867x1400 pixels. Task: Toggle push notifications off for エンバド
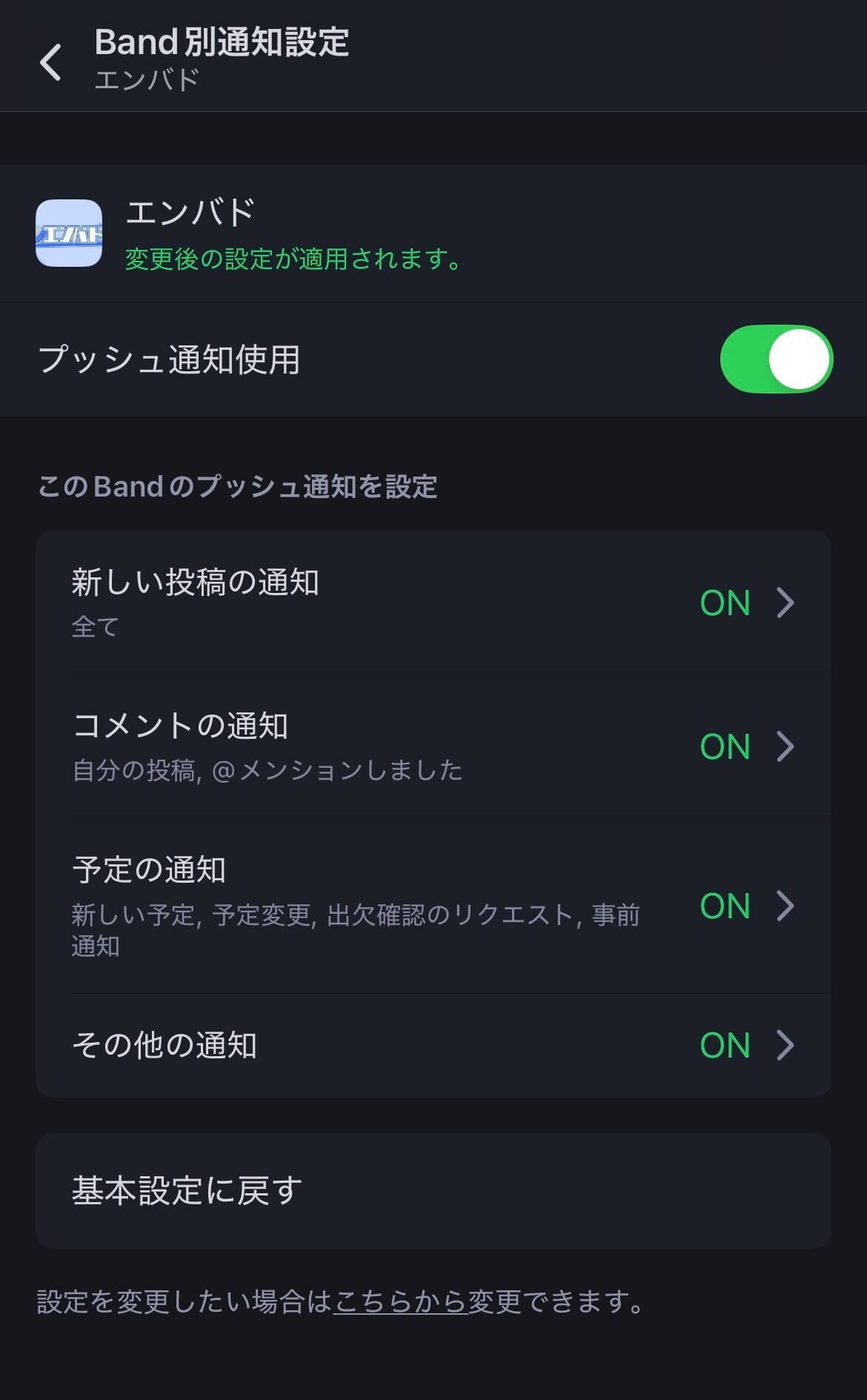[776, 358]
